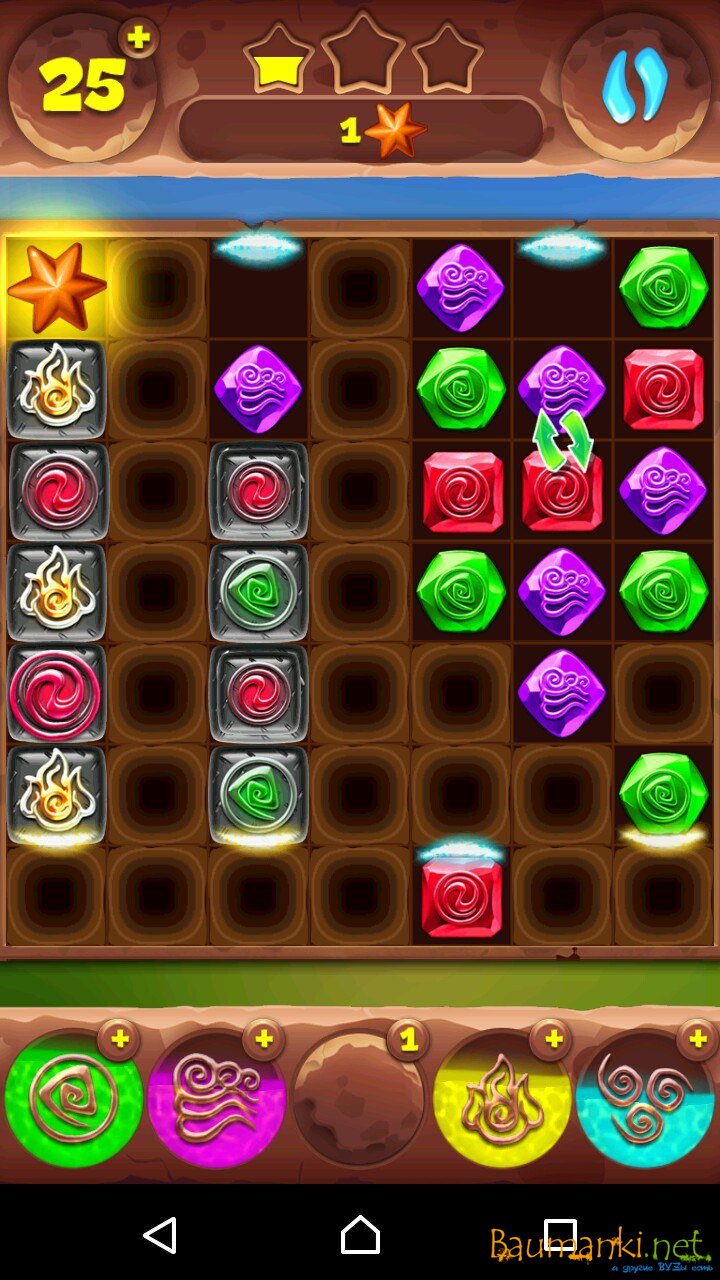This screenshot has width=720, height=1280.
Task: Tap the orange star tile
Action: [57, 288]
